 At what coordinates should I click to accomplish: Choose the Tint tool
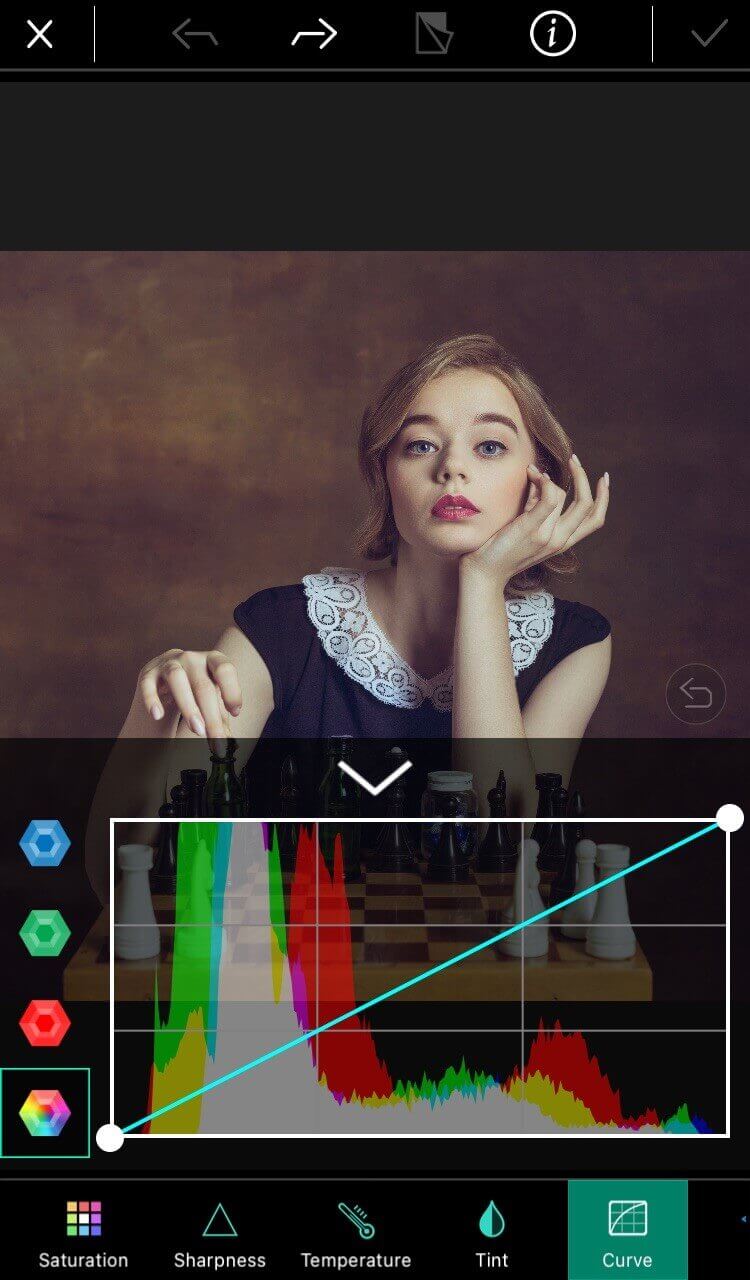491,1235
